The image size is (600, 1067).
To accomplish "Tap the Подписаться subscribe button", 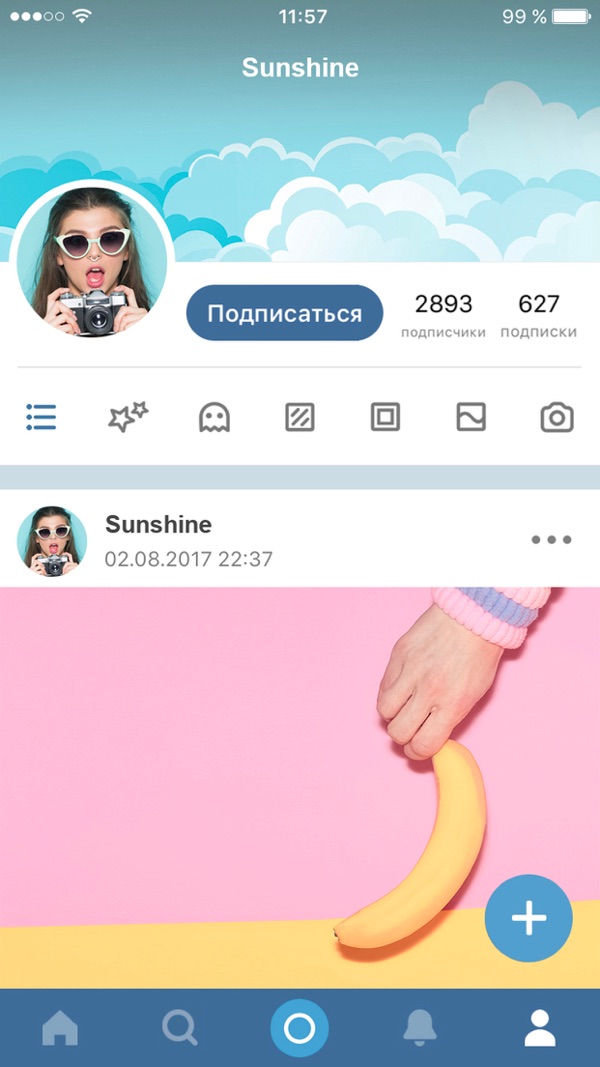I will tap(284, 313).
